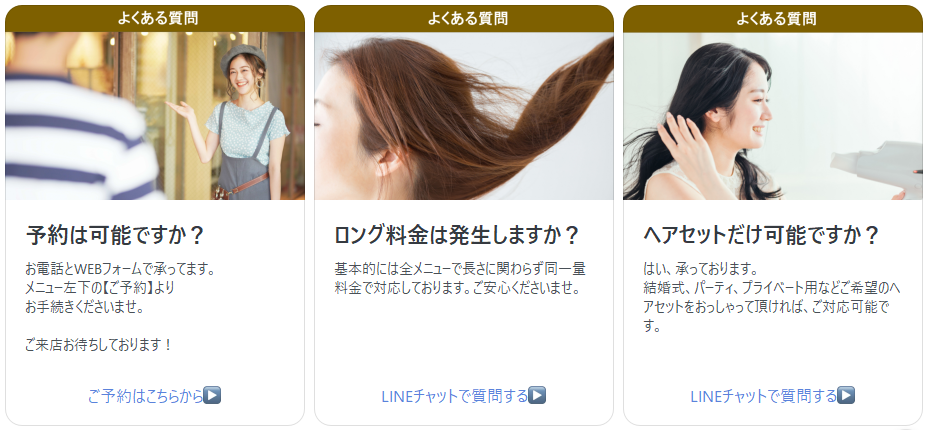Tap LINEチャットで質問する under ロング料金 question
The image size is (927, 430).
tap(463, 396)
